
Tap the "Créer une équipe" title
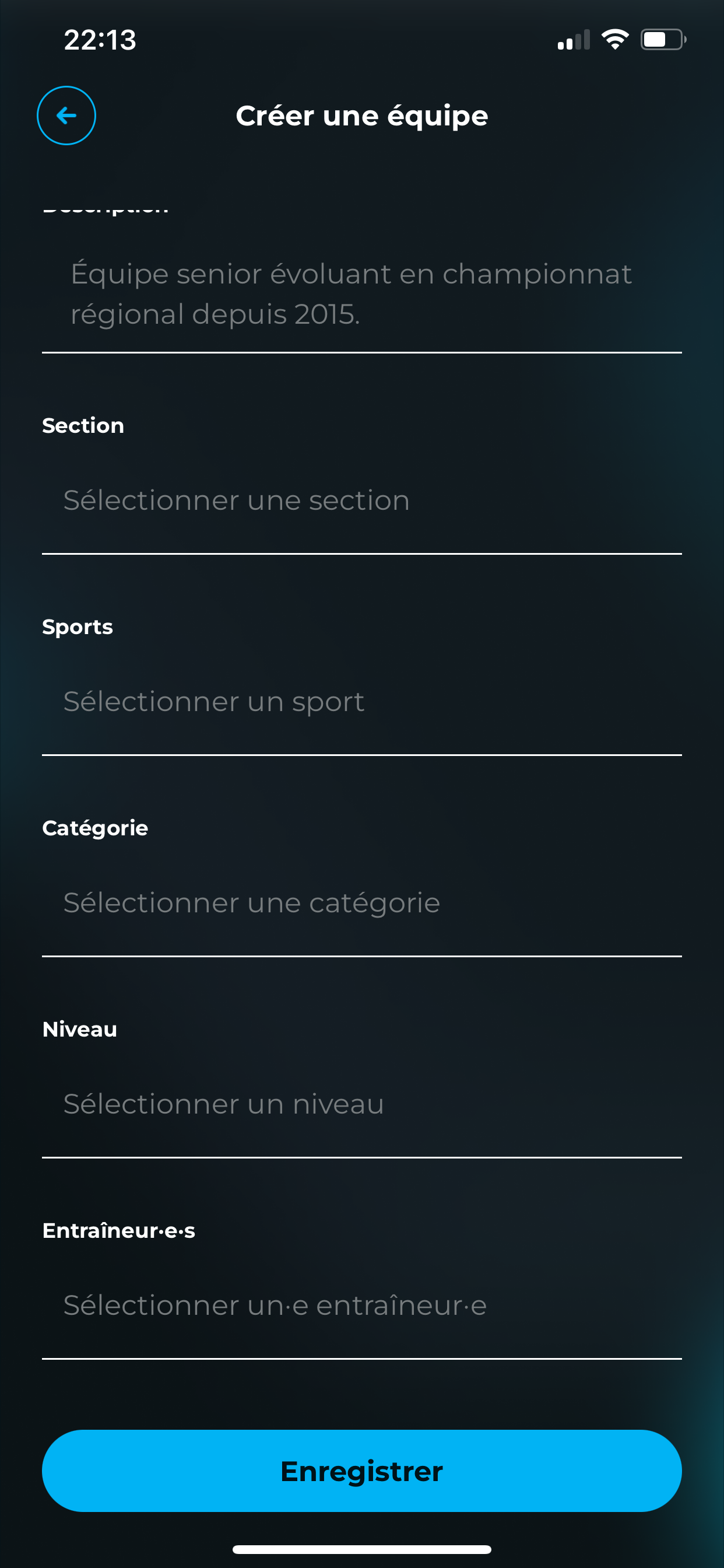[x=361, y=116]
